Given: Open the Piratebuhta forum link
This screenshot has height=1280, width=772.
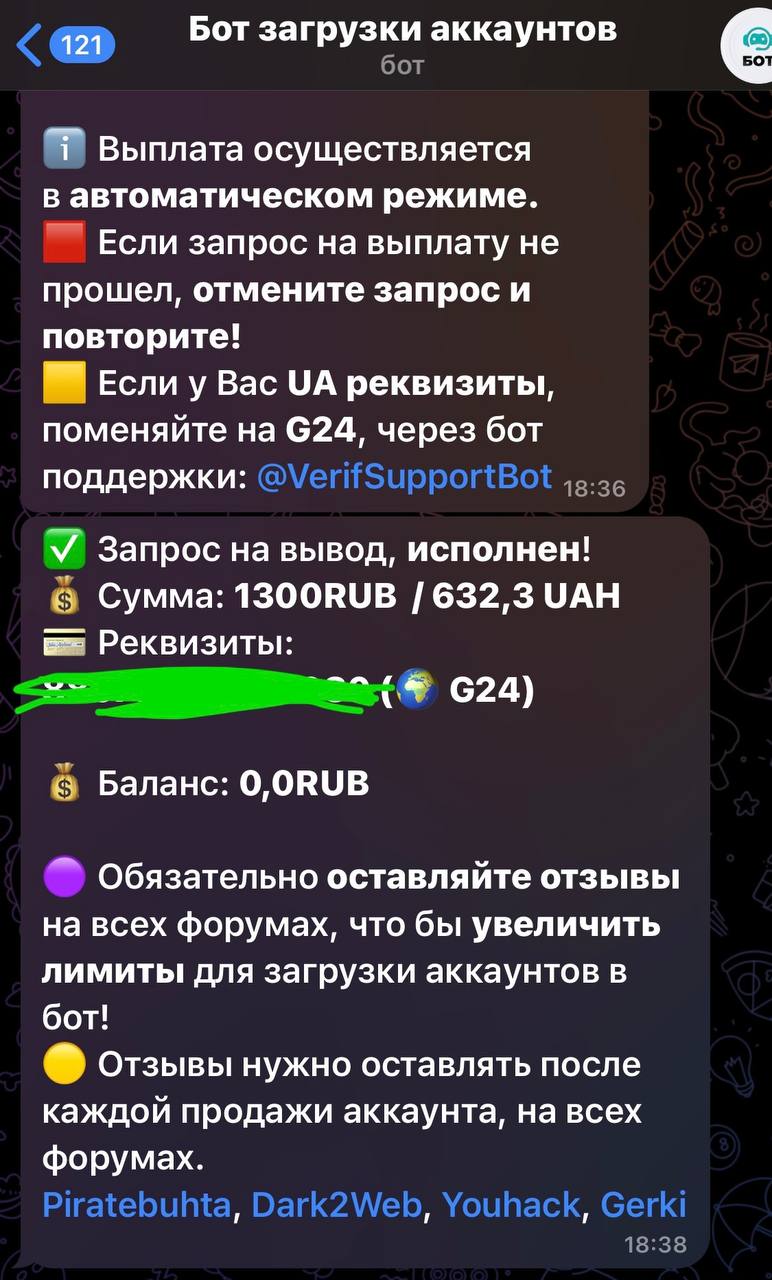Looking at the screenshot, I should tap(136, 1205).
